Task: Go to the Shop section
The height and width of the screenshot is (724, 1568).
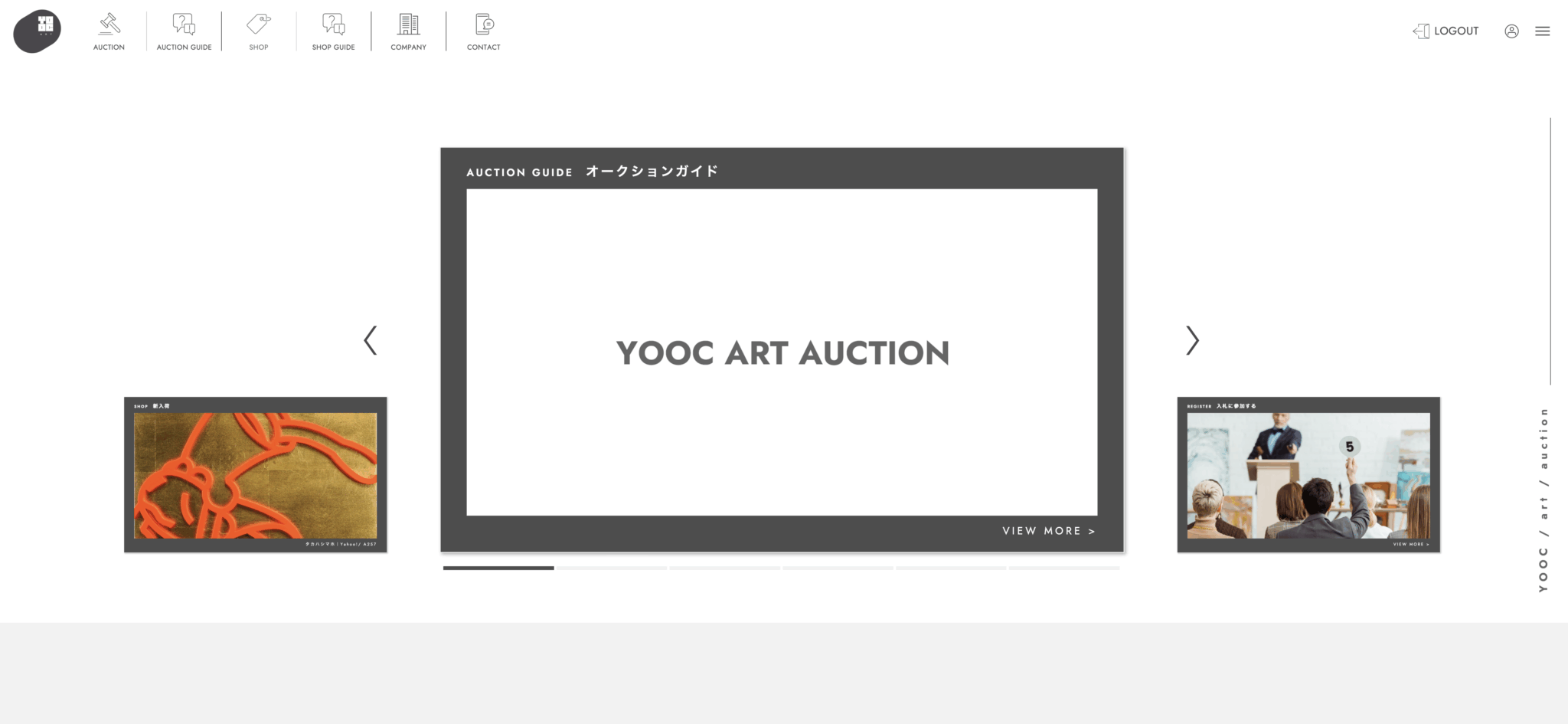Action: (x=259, y=32)
